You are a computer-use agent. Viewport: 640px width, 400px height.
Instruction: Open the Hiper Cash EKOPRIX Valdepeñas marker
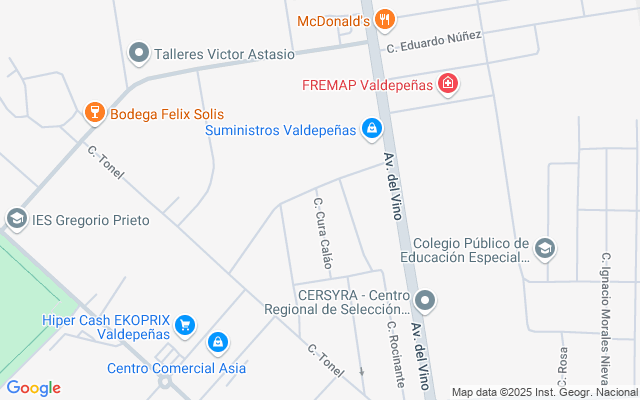pos(185,326)
